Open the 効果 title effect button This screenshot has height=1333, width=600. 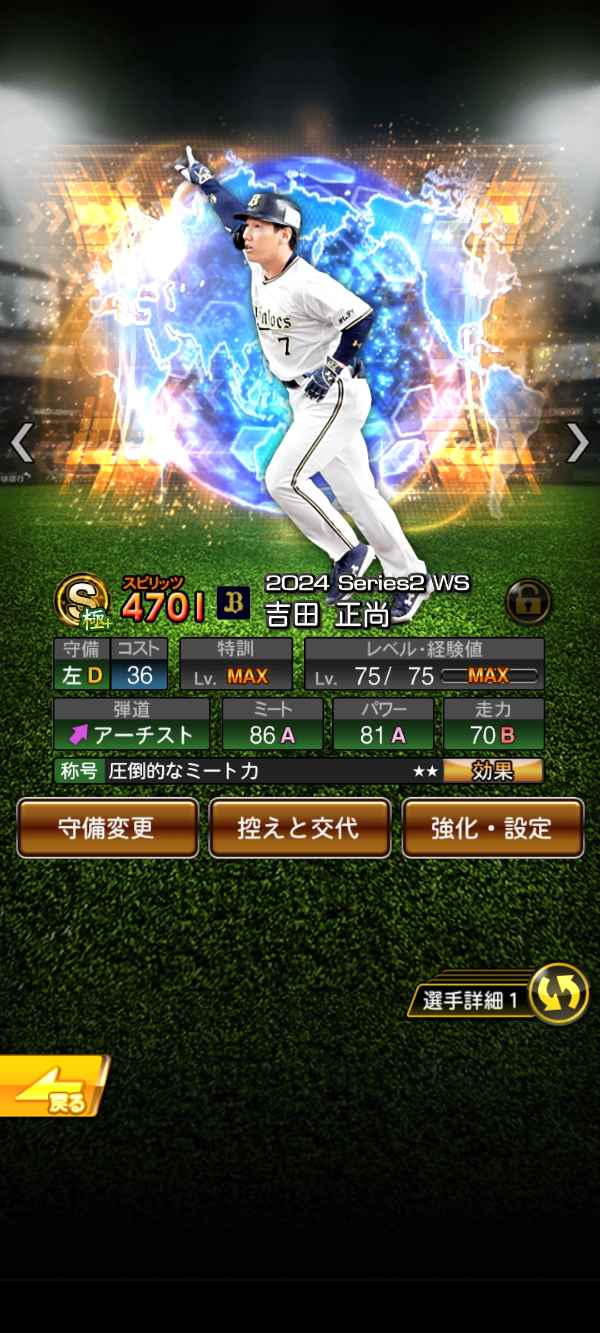point(493,771)
